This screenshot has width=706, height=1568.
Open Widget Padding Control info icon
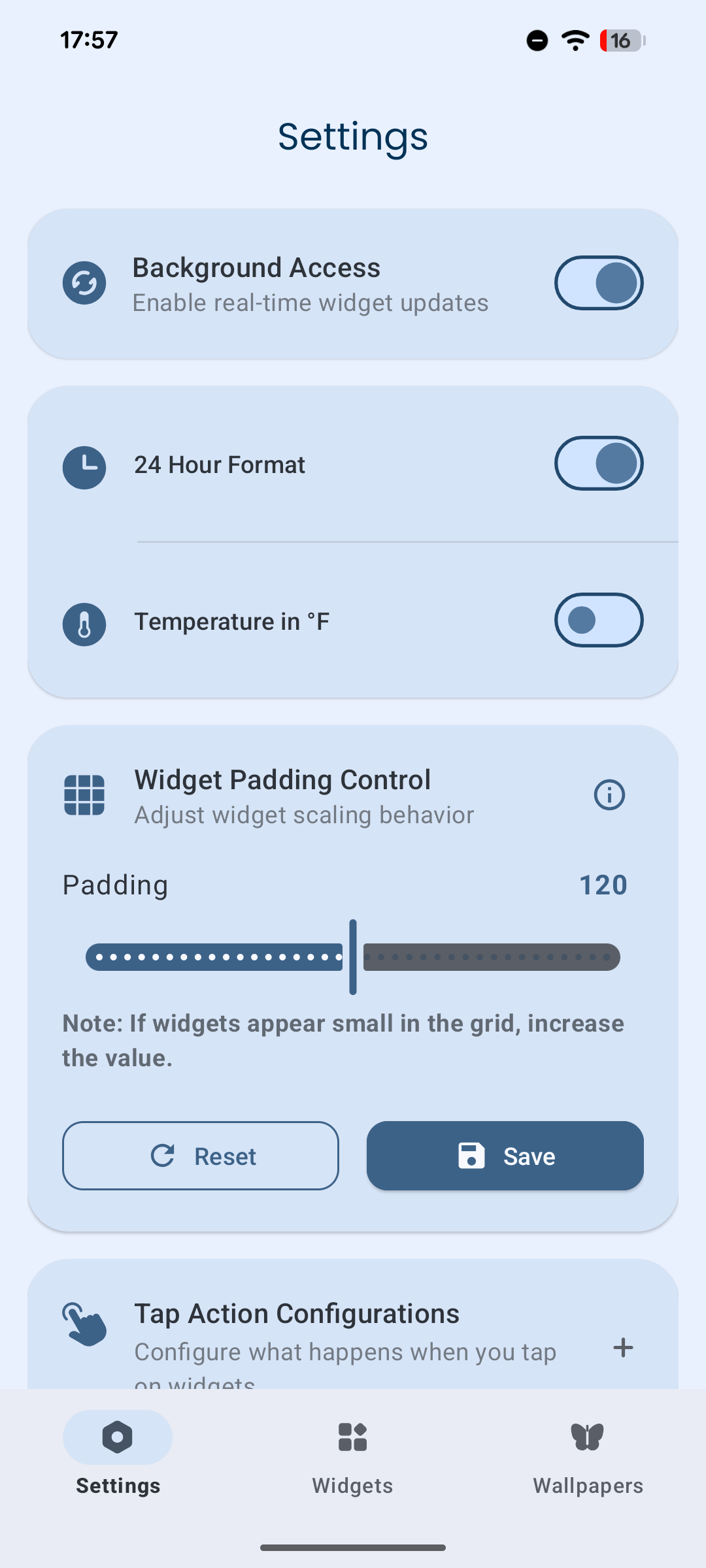pos(609,795)
